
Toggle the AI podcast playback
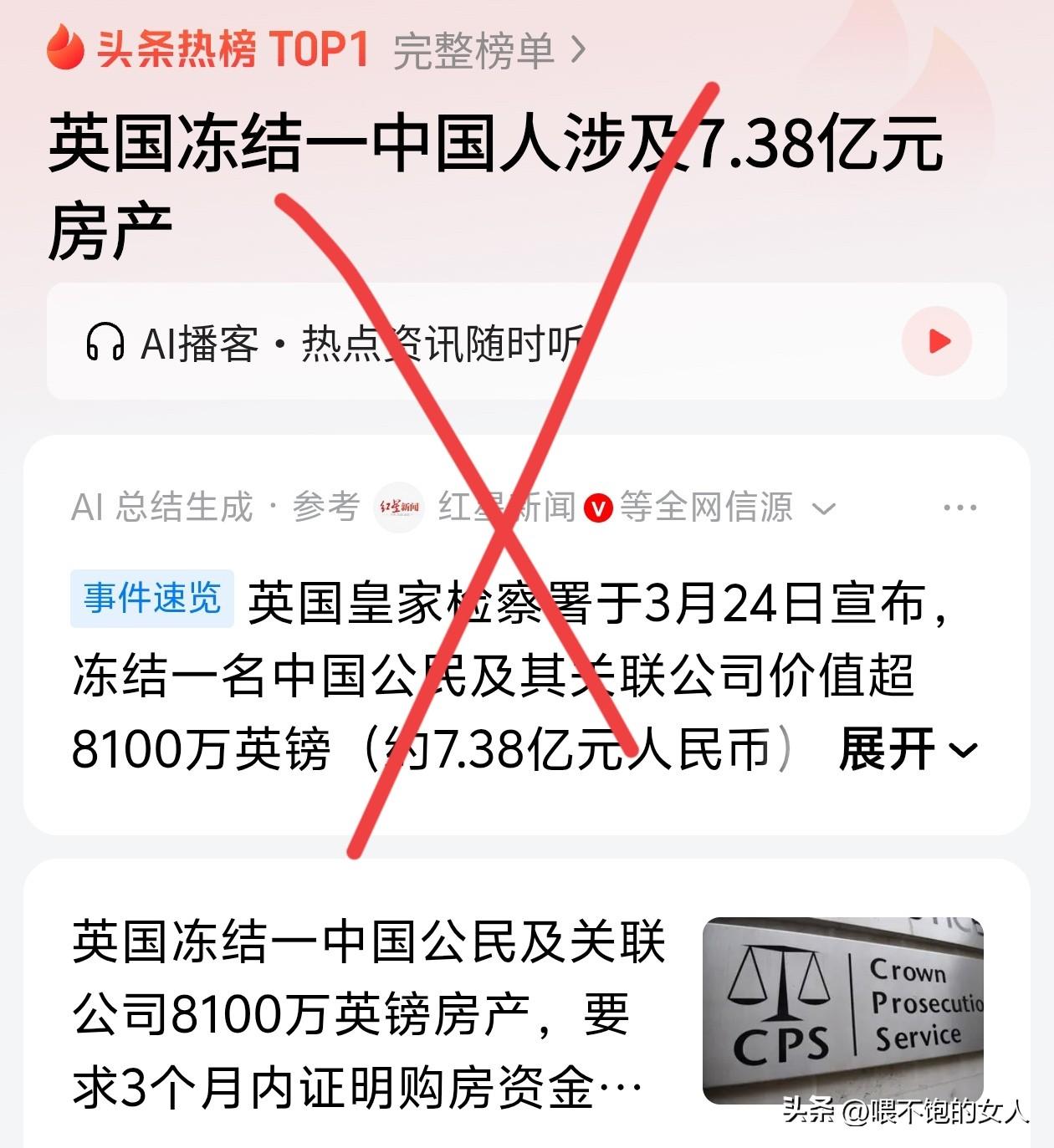click(939, 341)
